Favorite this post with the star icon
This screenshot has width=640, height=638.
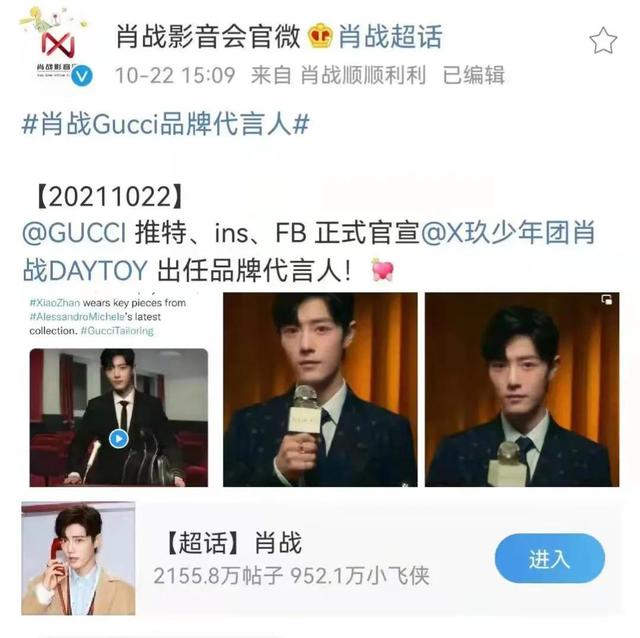[603, 40]
